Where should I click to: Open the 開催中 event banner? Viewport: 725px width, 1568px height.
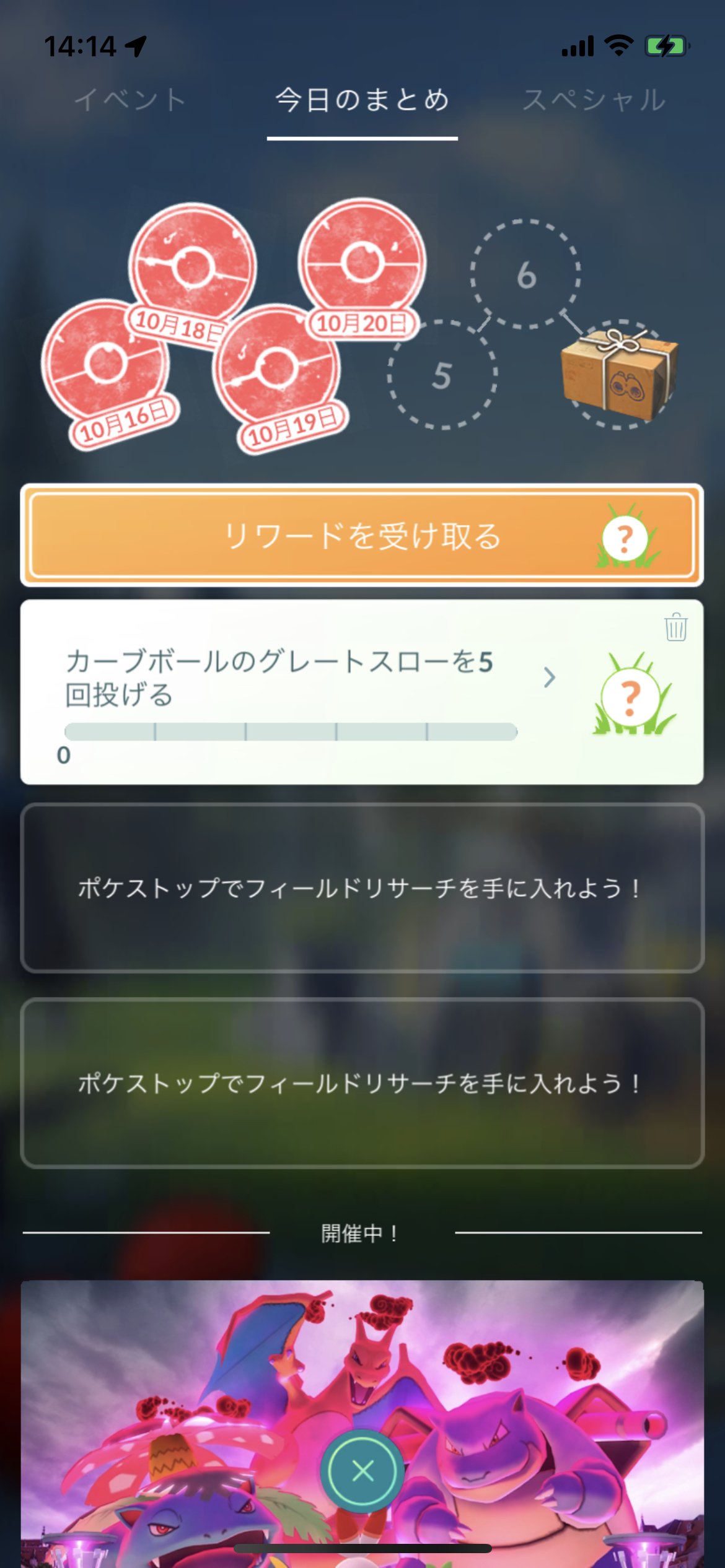click(x=362, y=1393)
